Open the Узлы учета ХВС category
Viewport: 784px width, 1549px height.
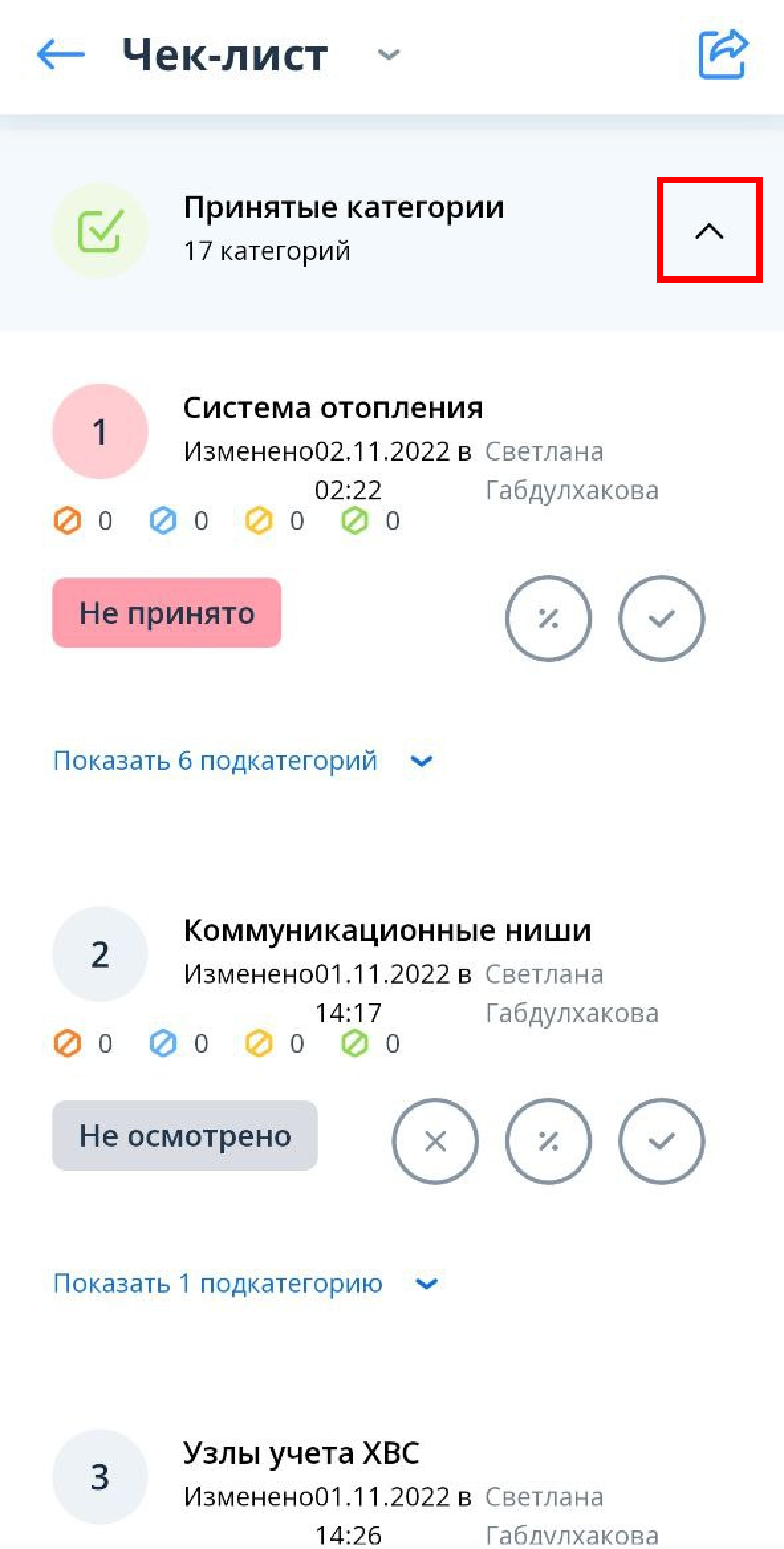pos(301,1453)
